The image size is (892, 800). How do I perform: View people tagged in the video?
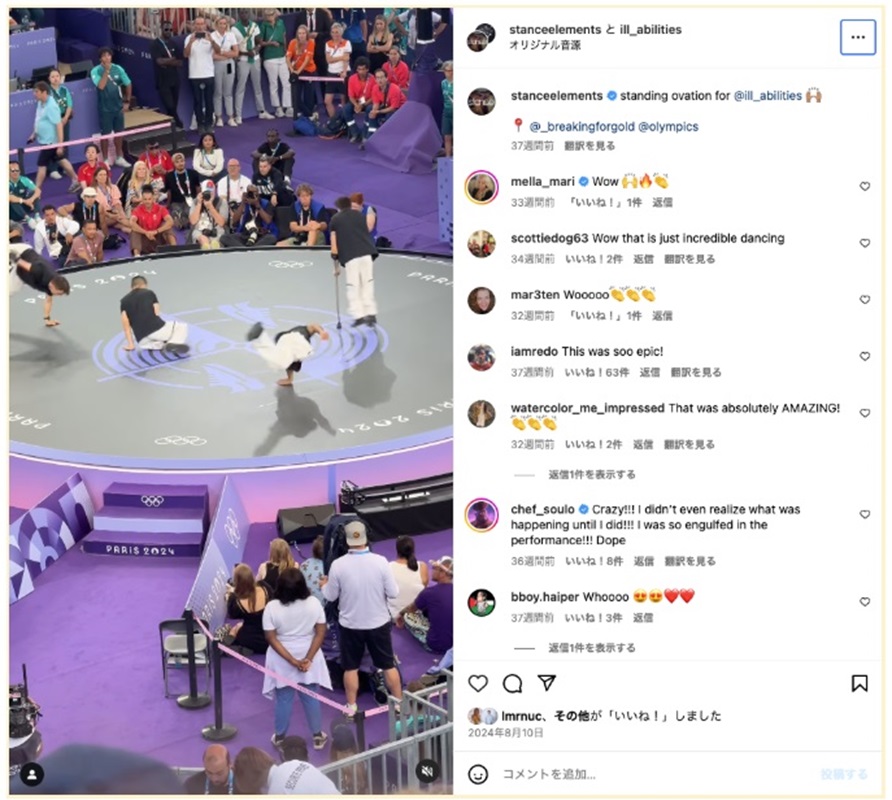pos(32,774)
